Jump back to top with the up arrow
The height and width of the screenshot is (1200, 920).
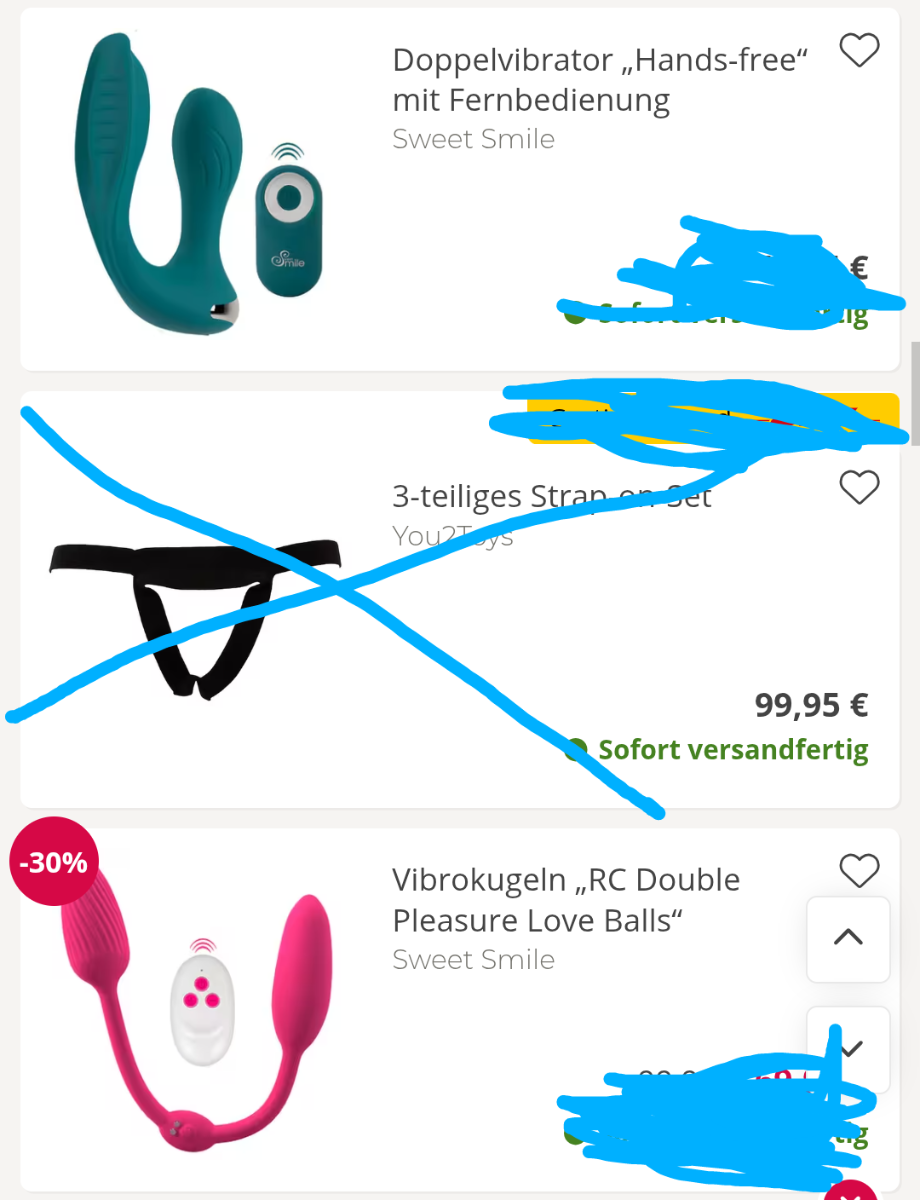click(x=848, y=938)
